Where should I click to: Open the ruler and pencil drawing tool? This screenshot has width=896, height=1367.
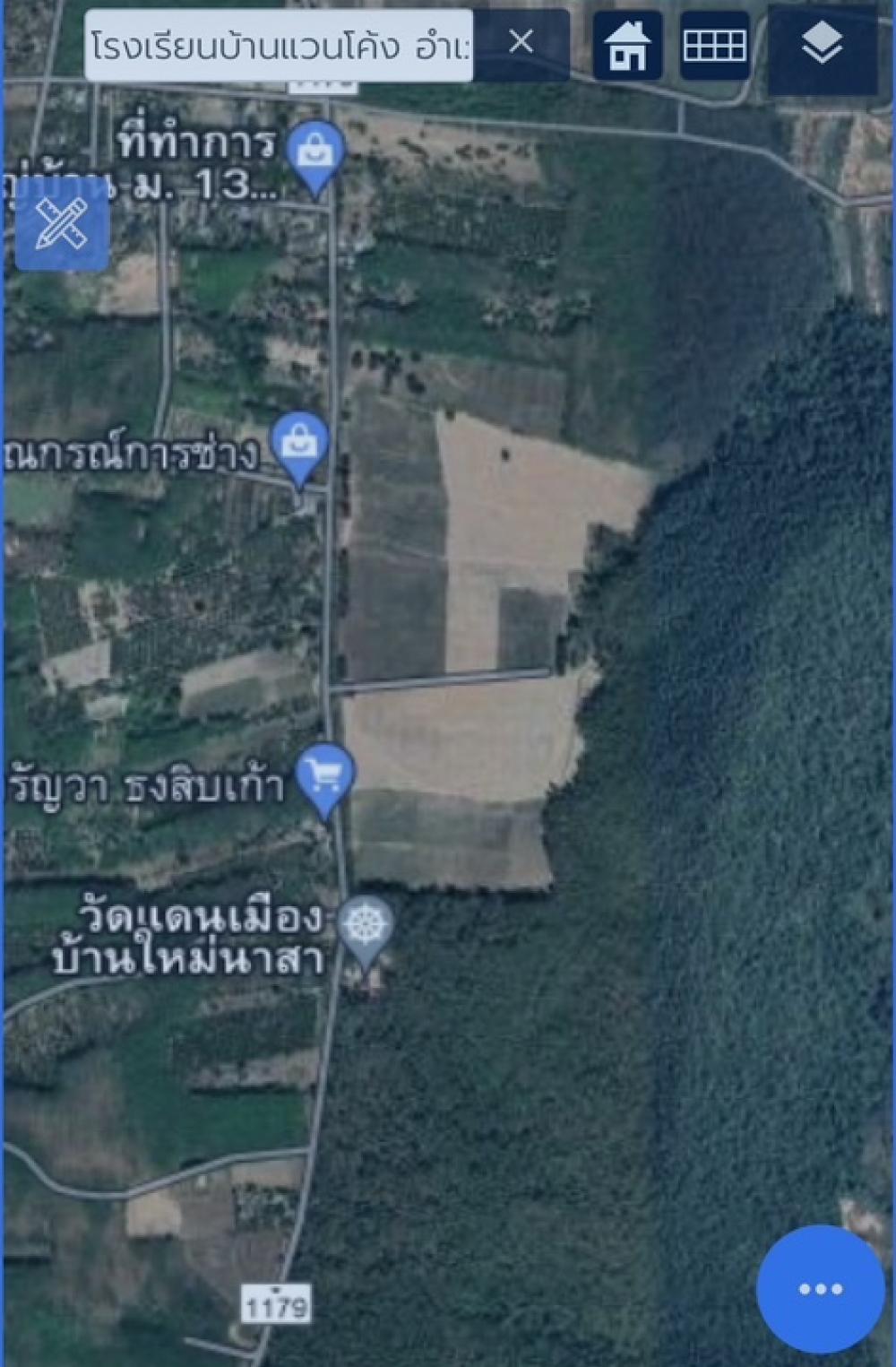pyautogui.click(x=61, y=224)
